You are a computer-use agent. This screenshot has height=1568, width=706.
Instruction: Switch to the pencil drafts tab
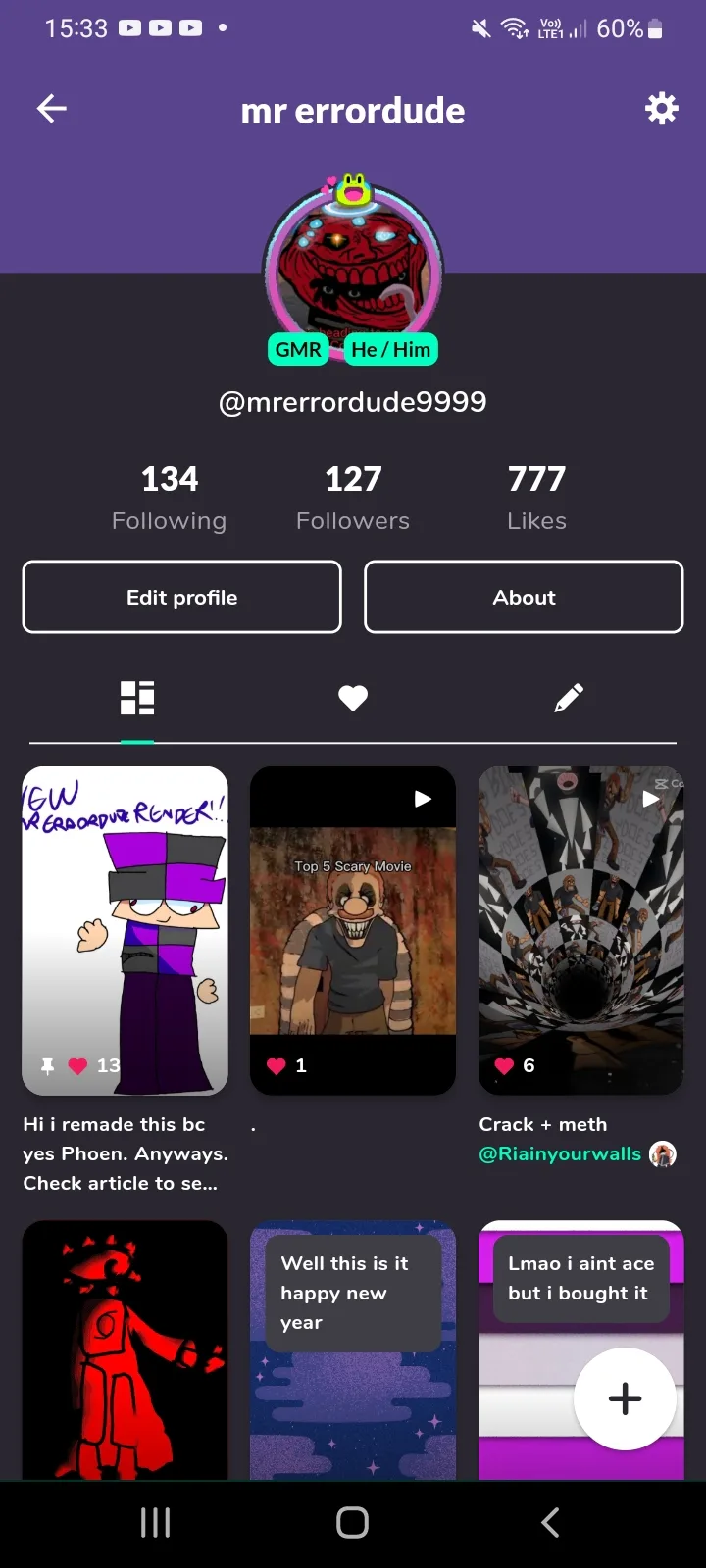click(x=569, y=698)
